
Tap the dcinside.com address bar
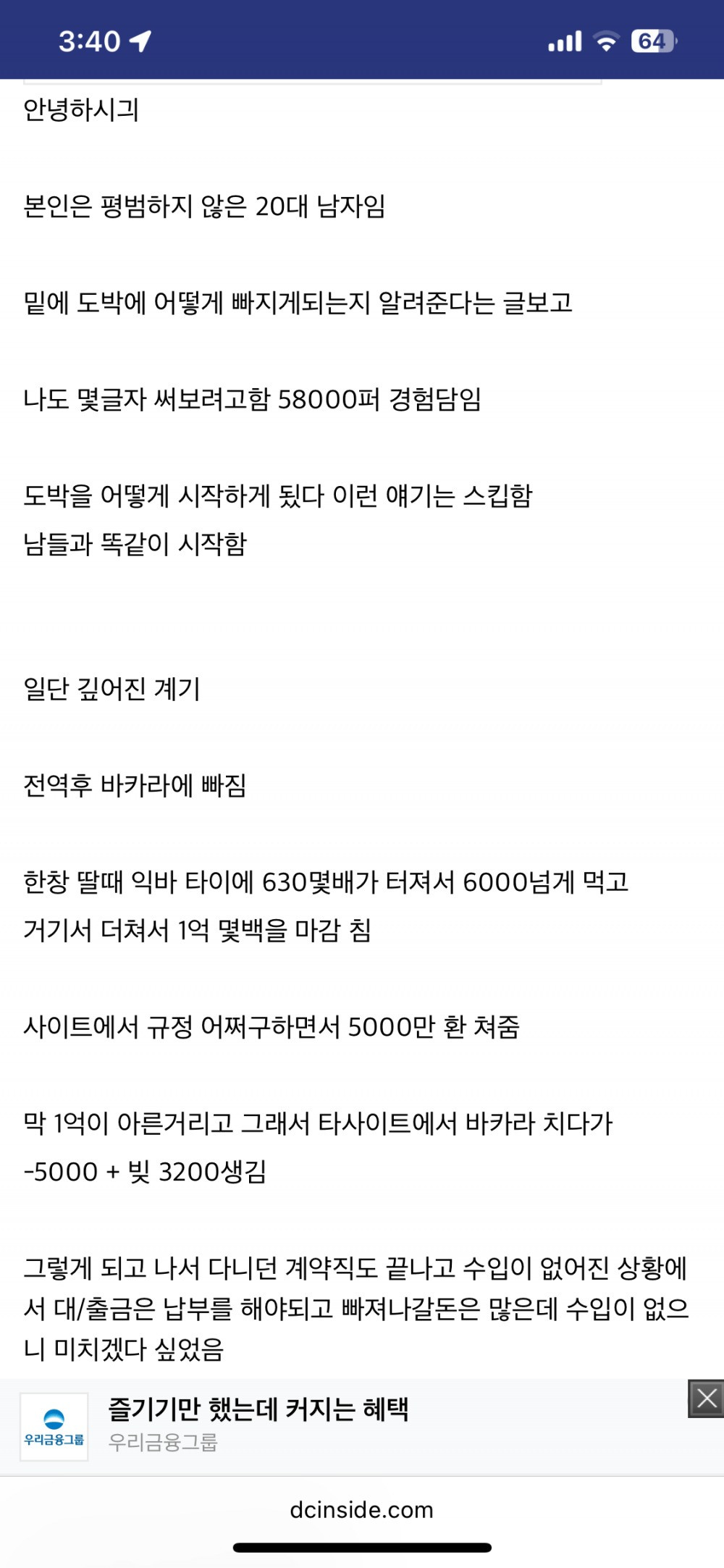click(361, 1509)
